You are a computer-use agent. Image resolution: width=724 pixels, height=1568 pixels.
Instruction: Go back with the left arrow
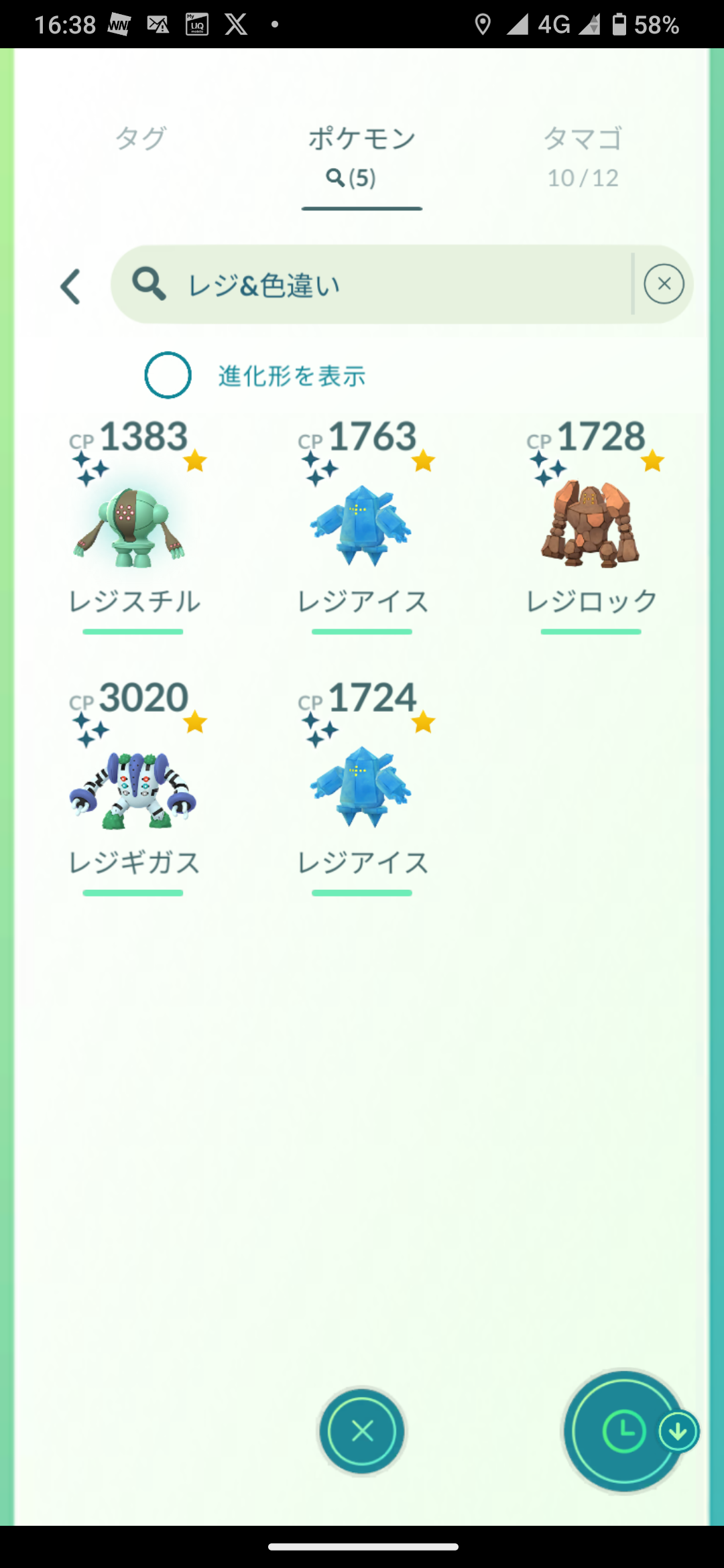coord(70,287)
